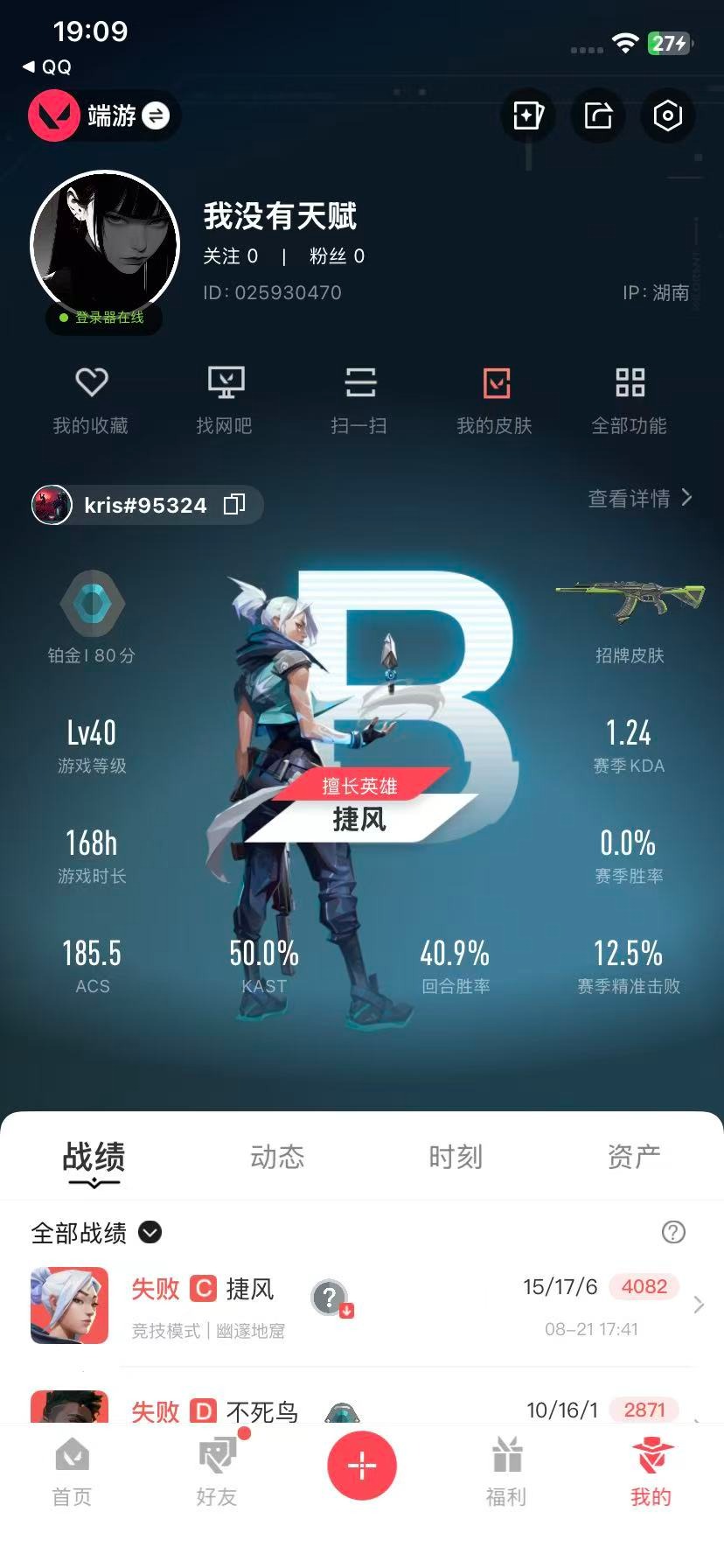Launch the 扫一扫 scanner

[x=359, y=401]
